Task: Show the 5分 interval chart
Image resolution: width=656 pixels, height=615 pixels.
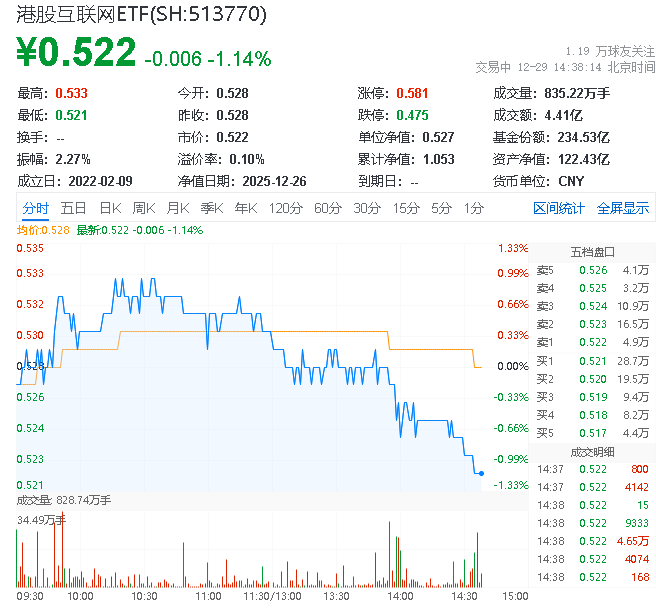Action: tap(441, 208)
